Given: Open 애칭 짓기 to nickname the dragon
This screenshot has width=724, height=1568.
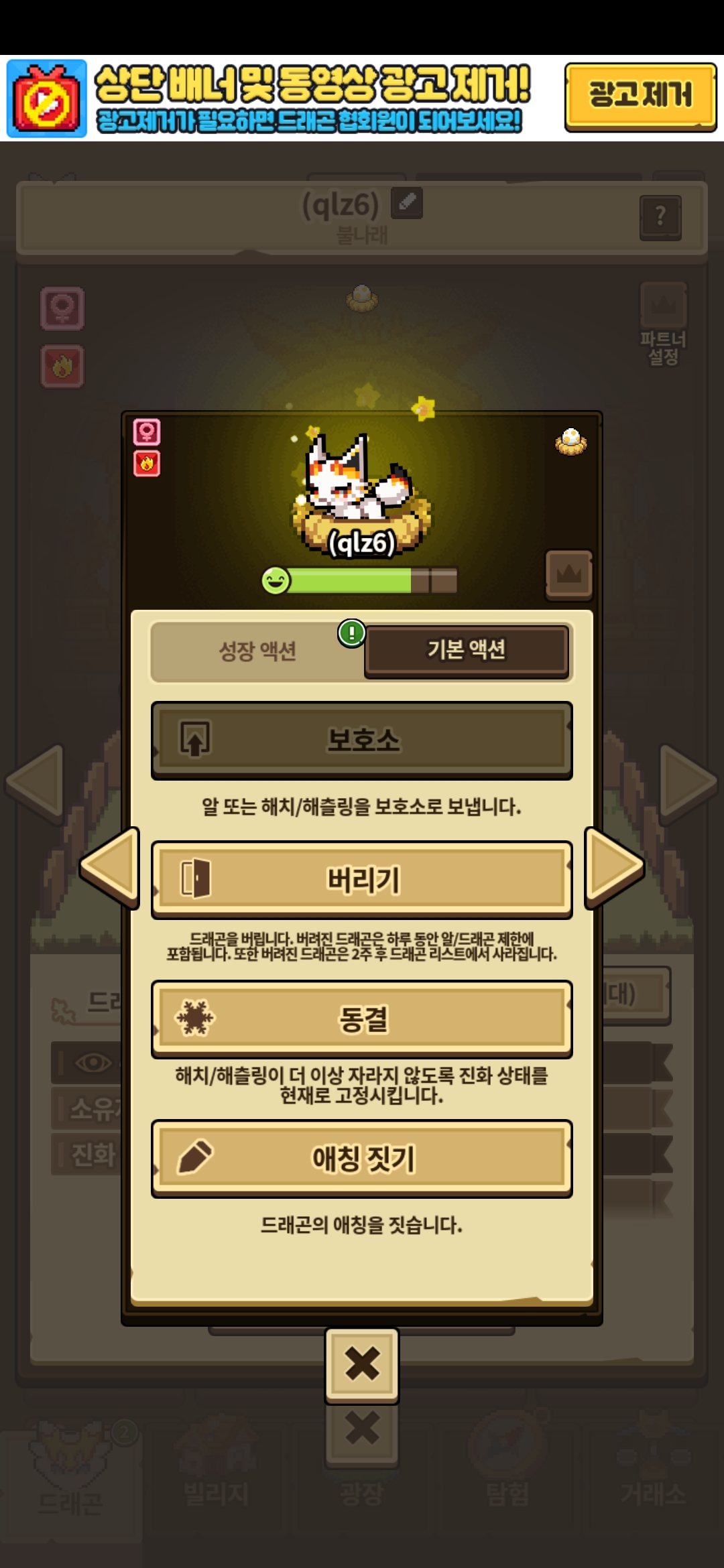Looking at the screenshot, I should tap(362, 1158).
